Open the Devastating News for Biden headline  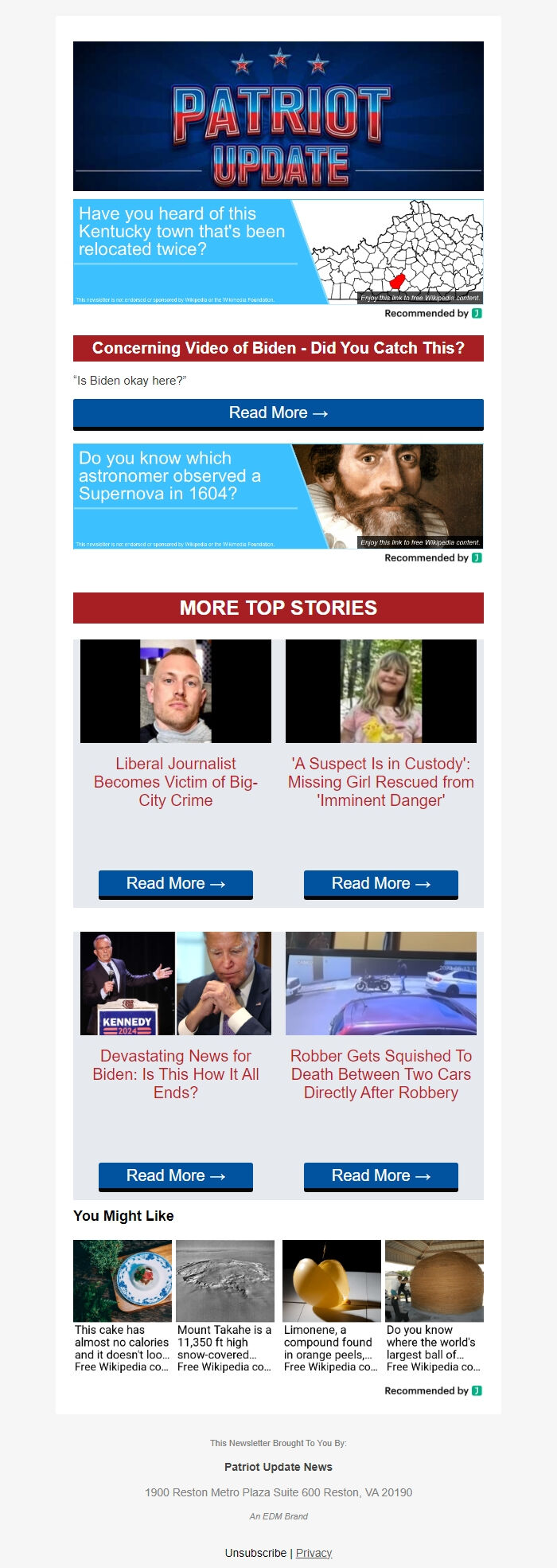click(176, 1074)
